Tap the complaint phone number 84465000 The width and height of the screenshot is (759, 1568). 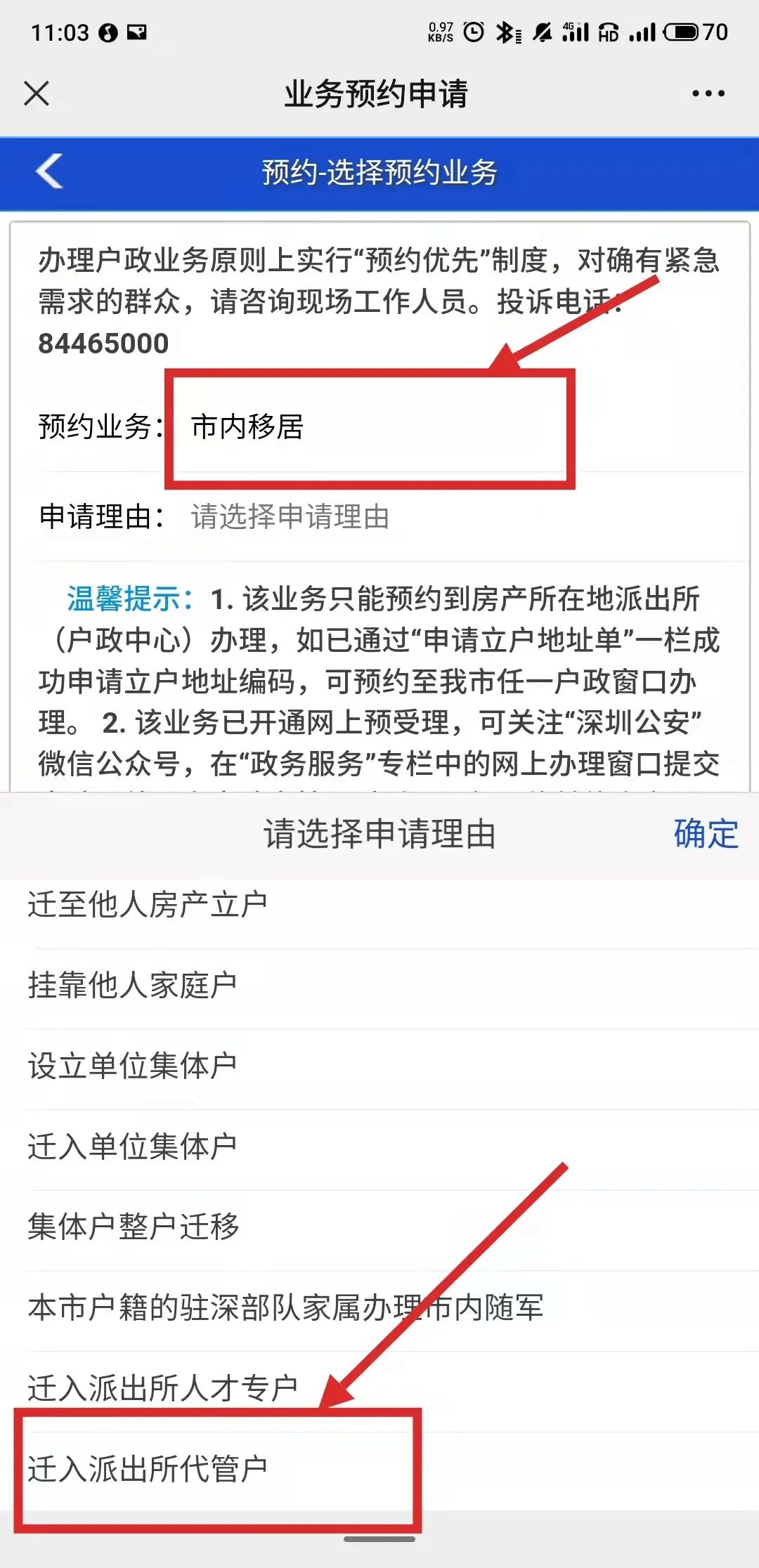pyautogui.click(x=103, y=344)
